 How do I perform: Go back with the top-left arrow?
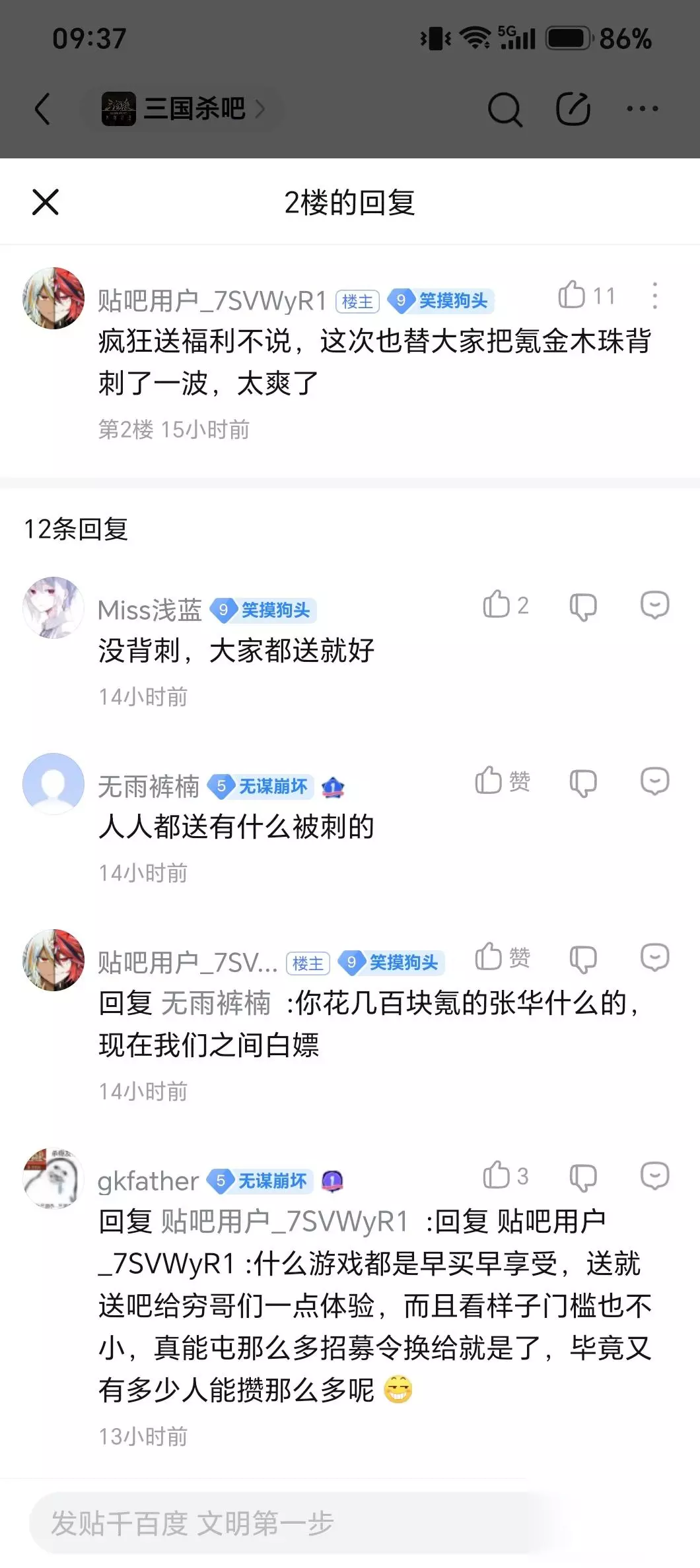42,109
